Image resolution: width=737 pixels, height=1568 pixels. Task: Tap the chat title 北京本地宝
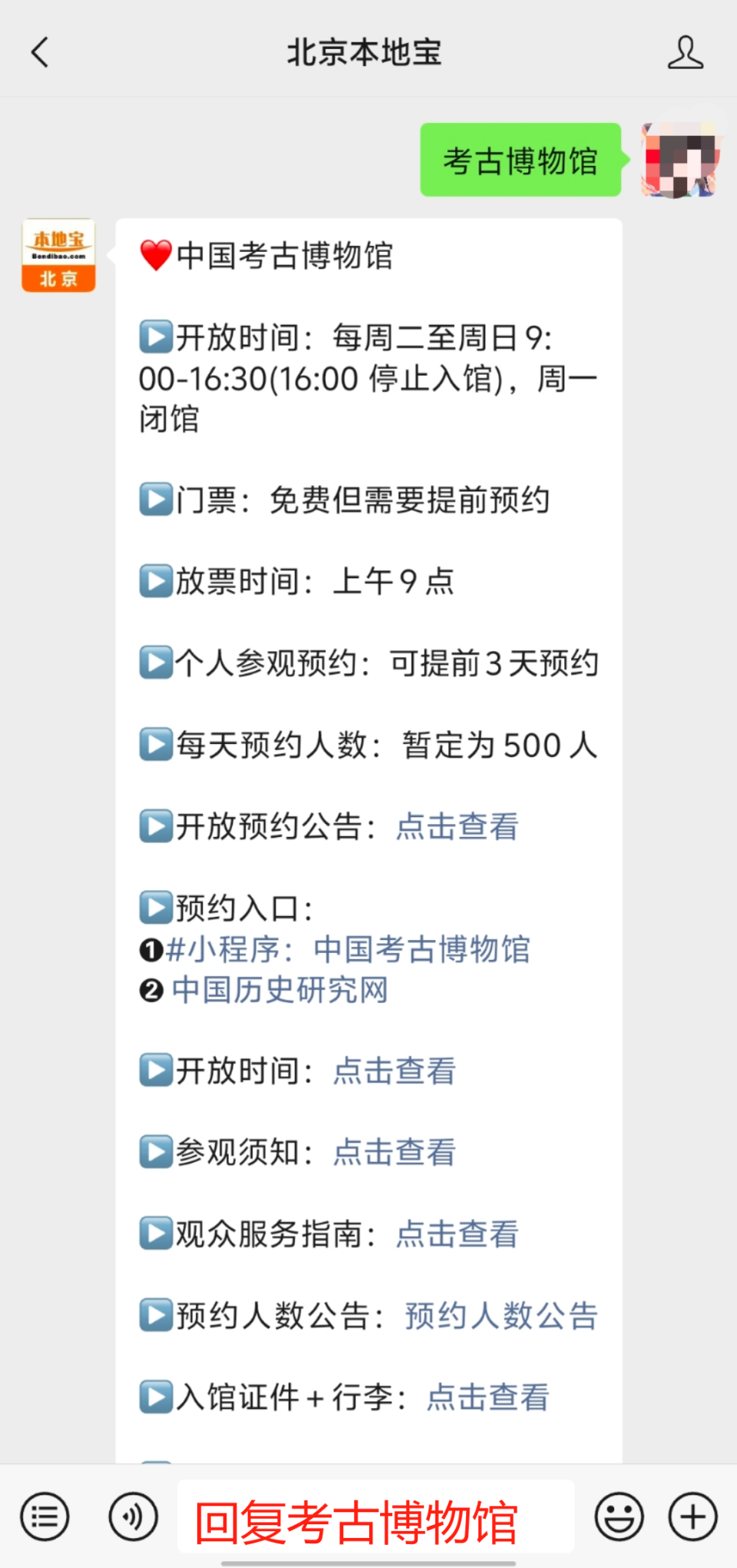[x=364, y=52]
